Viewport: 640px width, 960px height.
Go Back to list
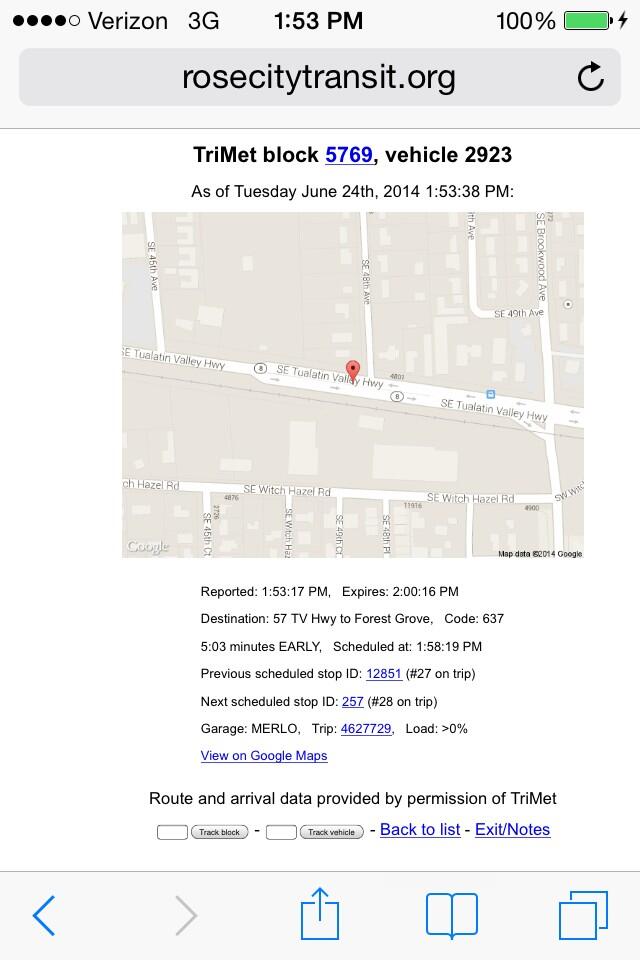[420, 830]
